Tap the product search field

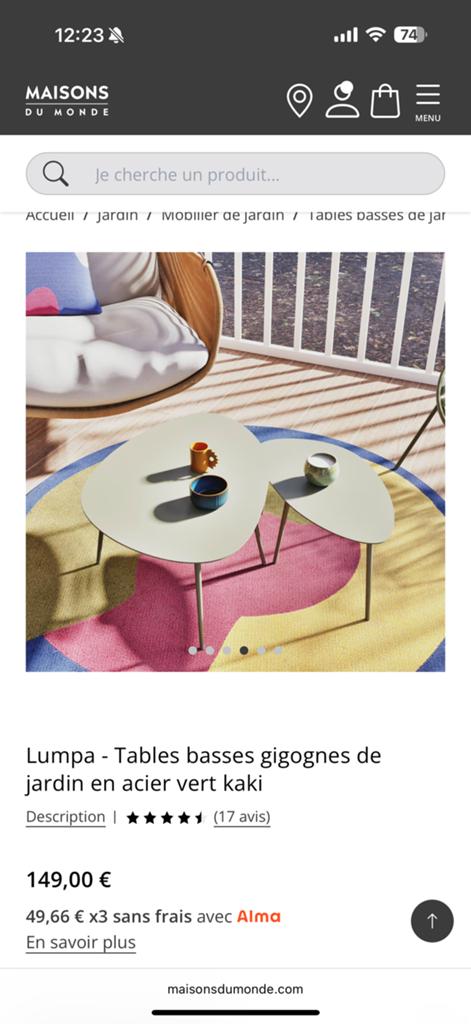[x=235, y=174]
